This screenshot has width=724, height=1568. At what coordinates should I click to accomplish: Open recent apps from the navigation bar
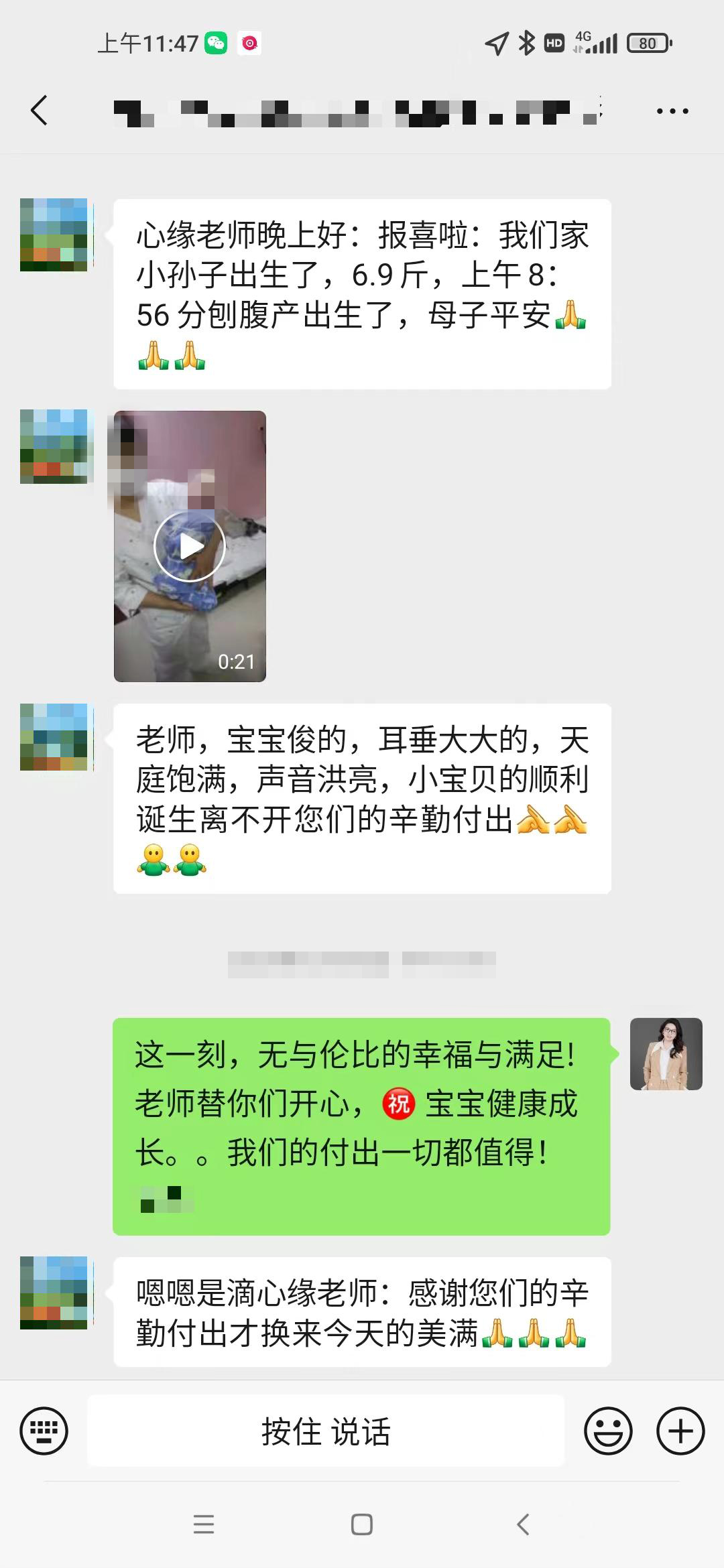click(x=204, y=1524)
